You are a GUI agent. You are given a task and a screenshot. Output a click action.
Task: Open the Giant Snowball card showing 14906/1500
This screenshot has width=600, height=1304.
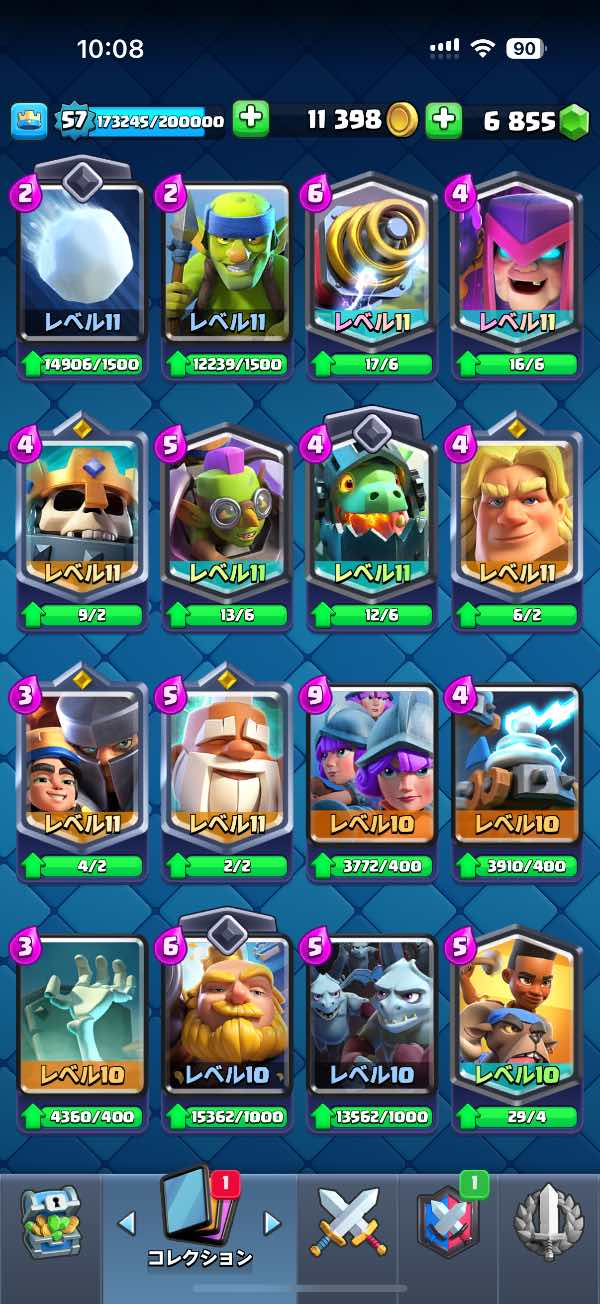click(x=82, y=268)
